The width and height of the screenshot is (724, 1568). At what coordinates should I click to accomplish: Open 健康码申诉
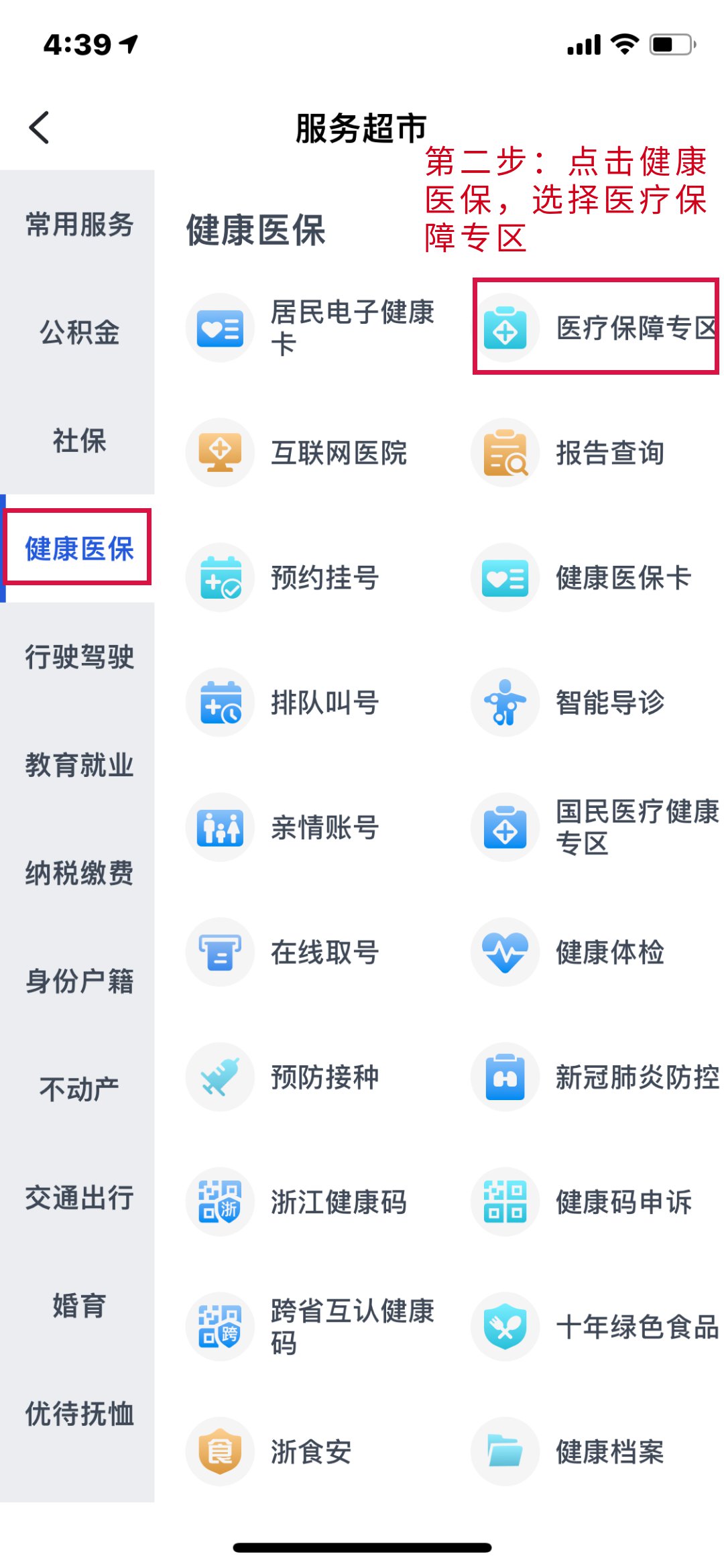pos(595,1202)
